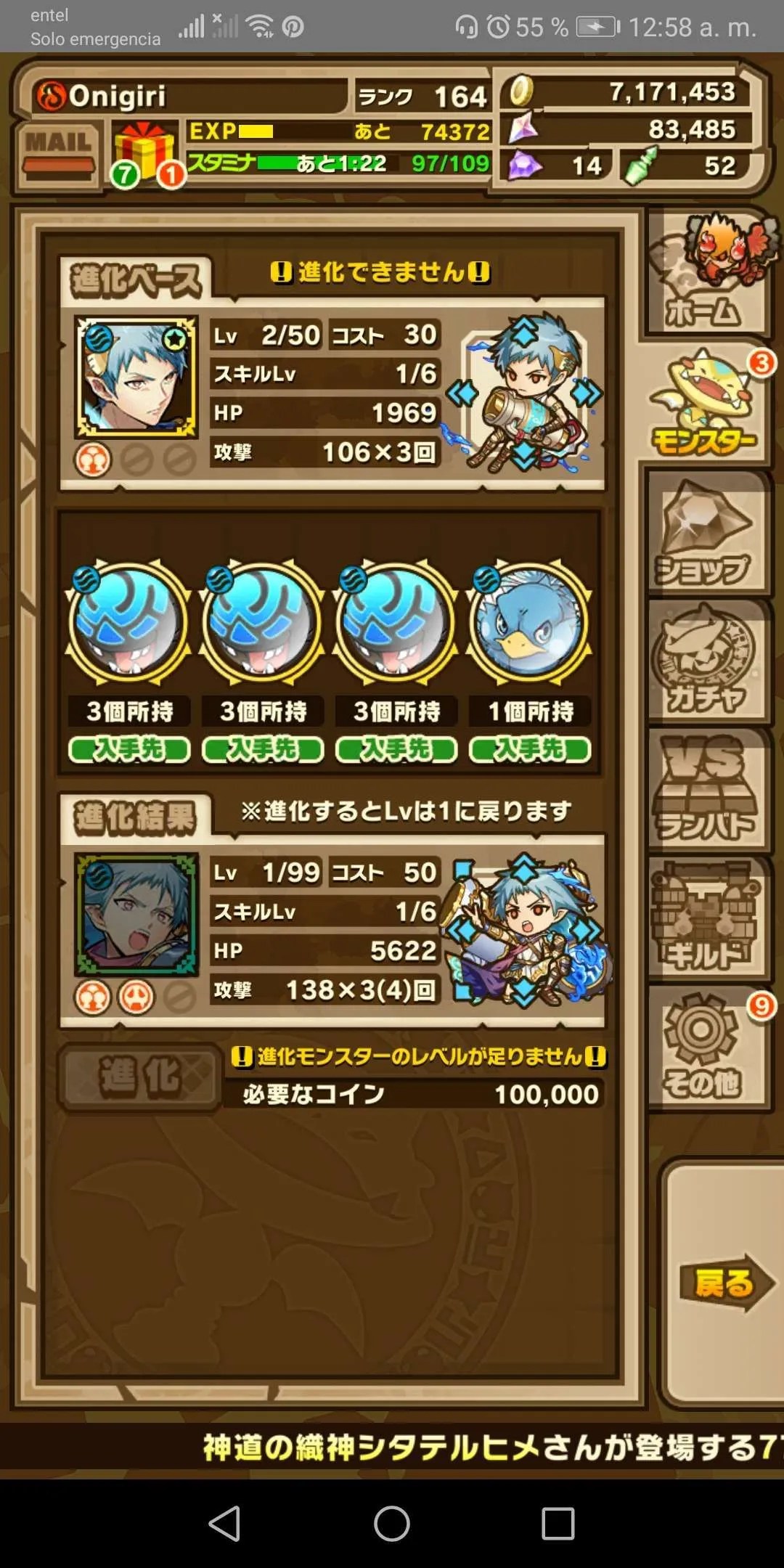Screen dimensions: 784x1568
Task: Tap the Android system home button
Action: [392, 1523]
